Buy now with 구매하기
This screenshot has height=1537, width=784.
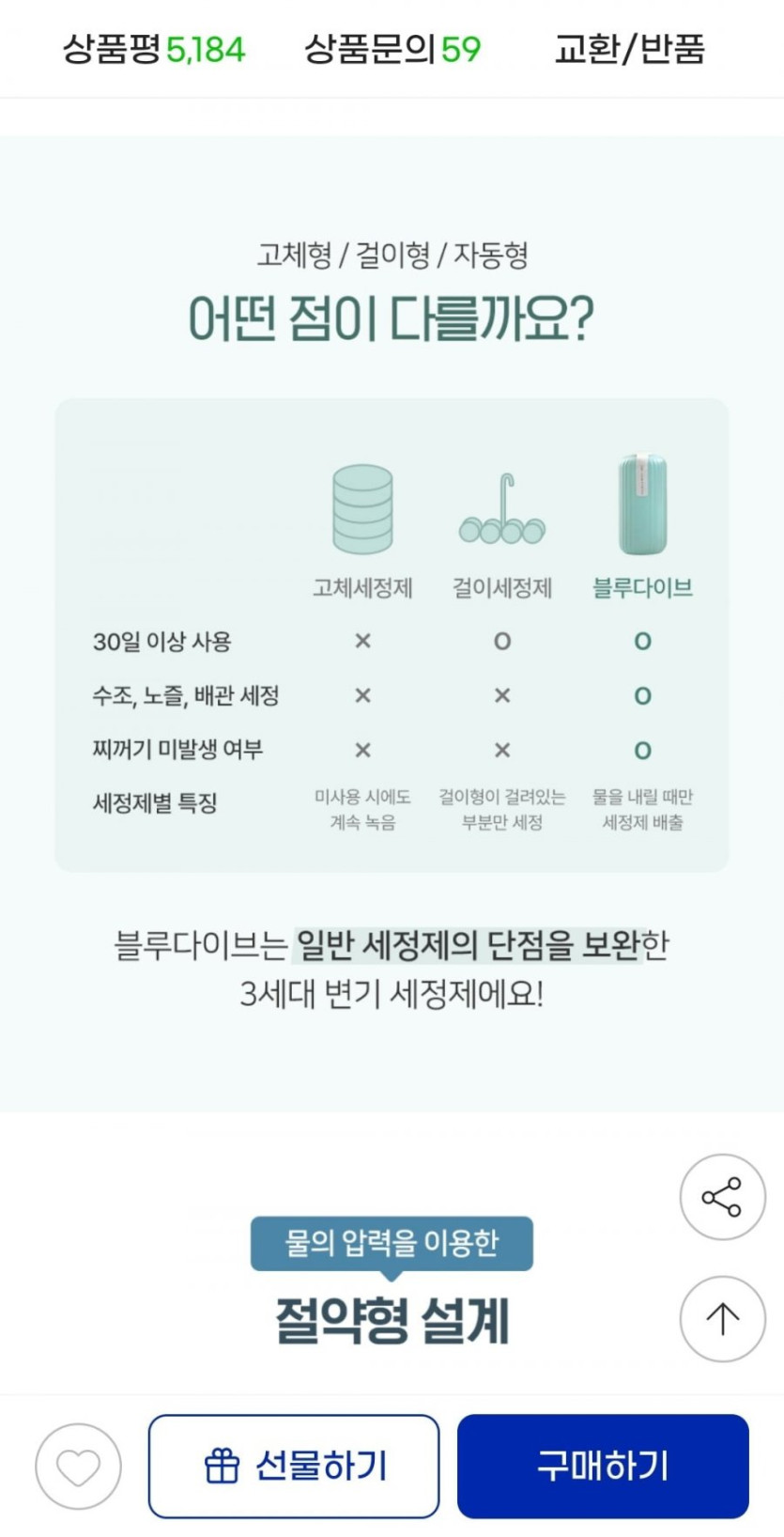[603, 1467]
